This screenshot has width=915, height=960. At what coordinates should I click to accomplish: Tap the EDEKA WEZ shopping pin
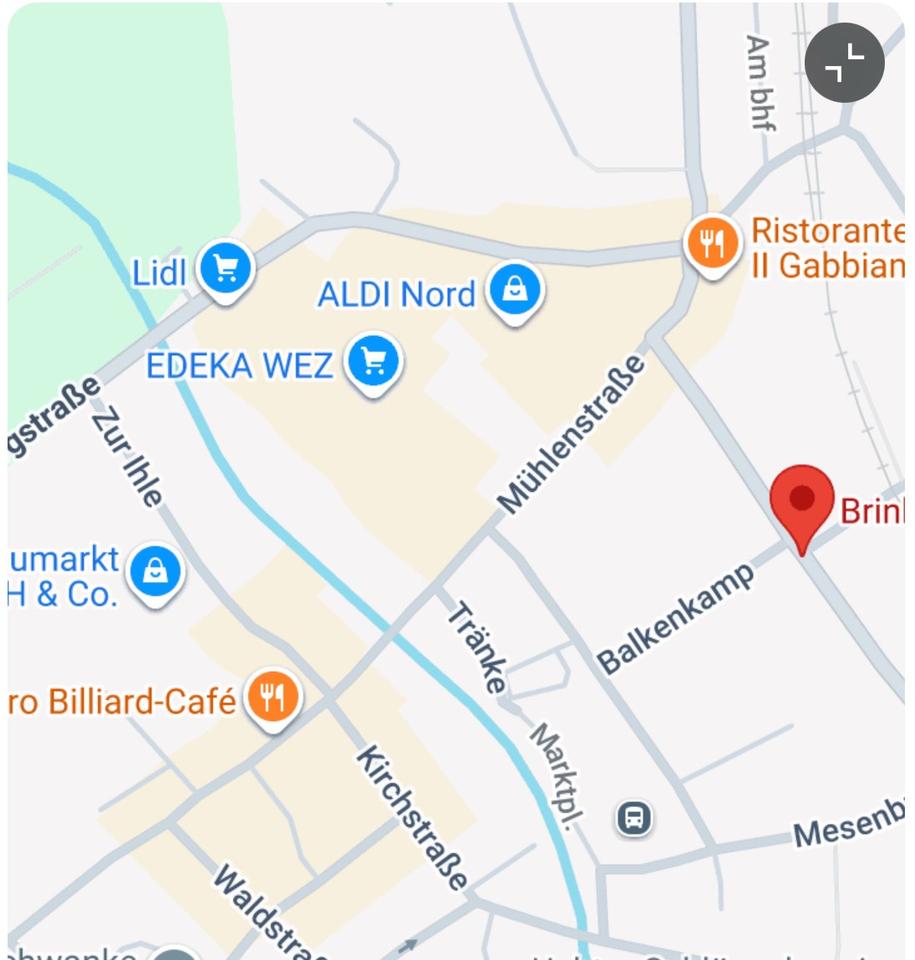pos(373,362)
